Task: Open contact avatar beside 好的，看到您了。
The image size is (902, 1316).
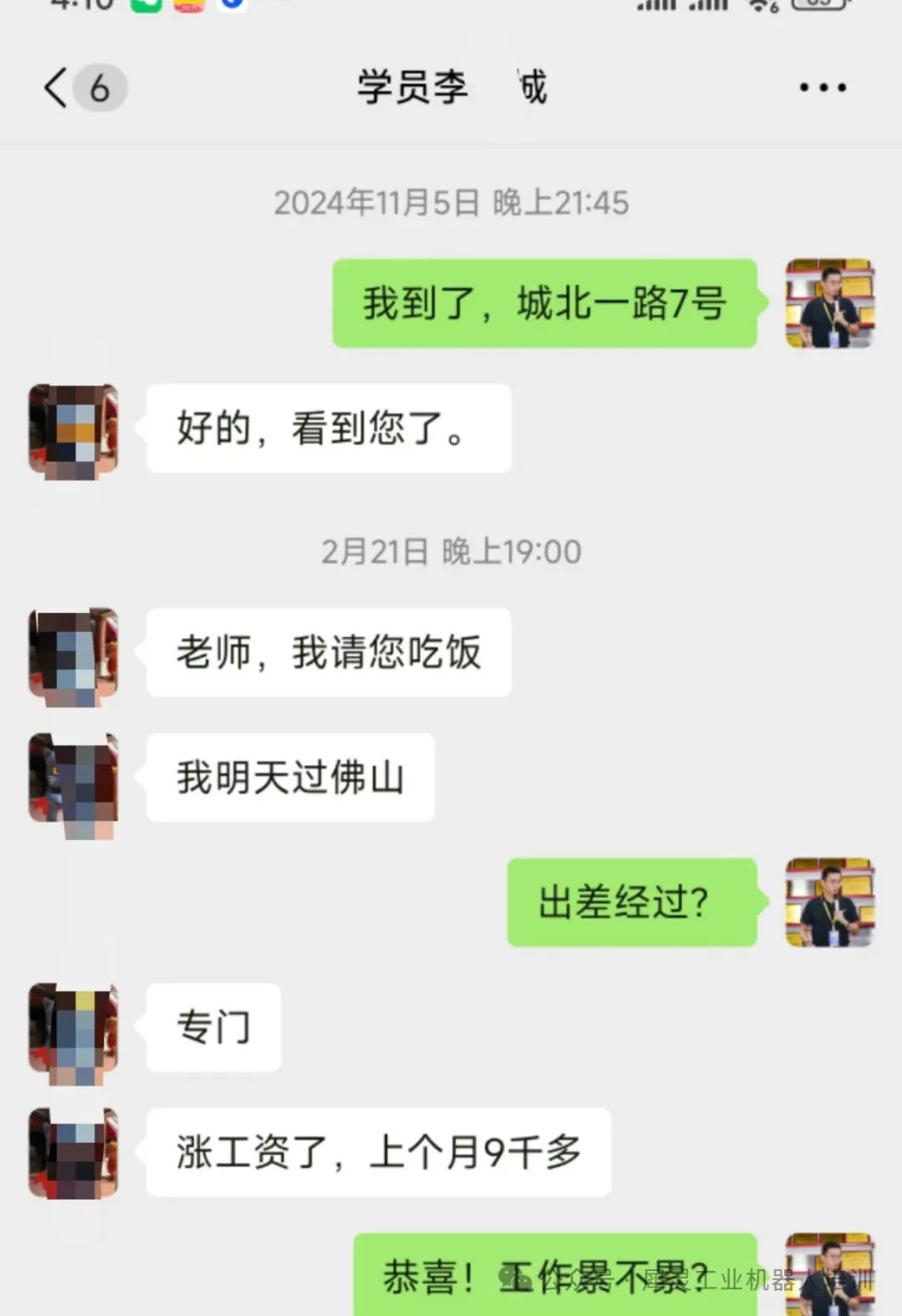Action: click(x=73, y=430)
